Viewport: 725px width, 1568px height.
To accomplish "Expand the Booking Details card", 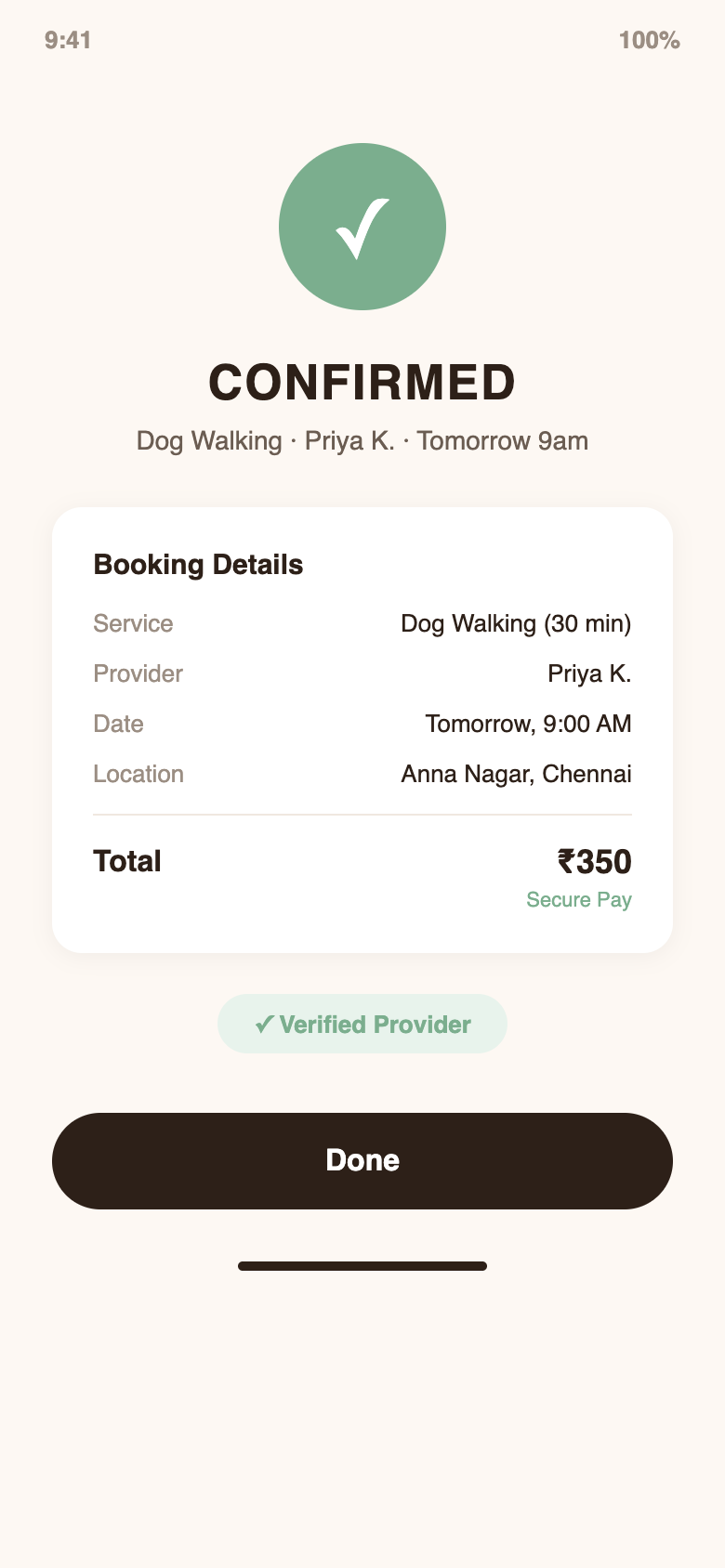I will [x=362, y=729].
